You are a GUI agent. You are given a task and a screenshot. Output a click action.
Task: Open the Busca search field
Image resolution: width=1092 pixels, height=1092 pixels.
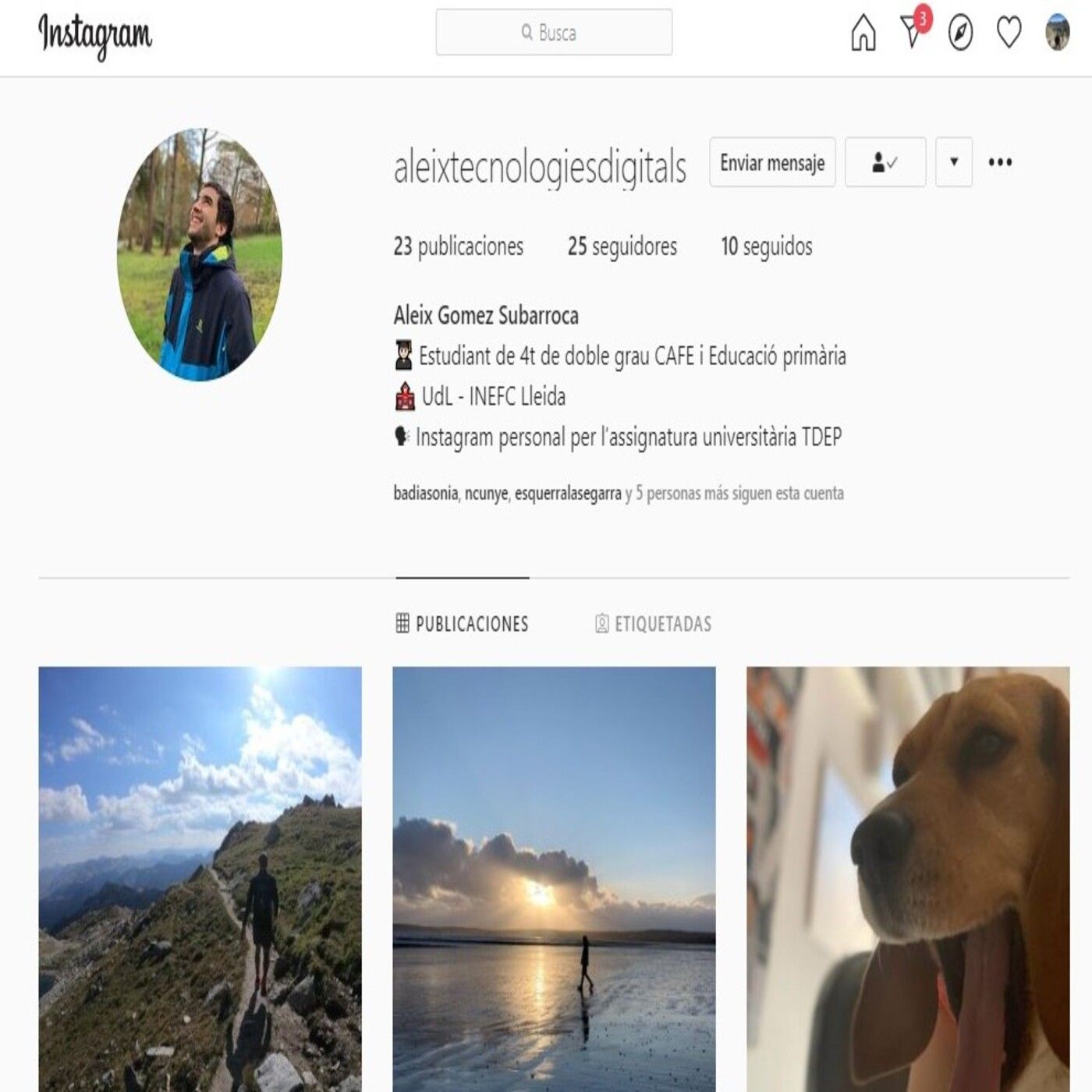tap(554, 33)
